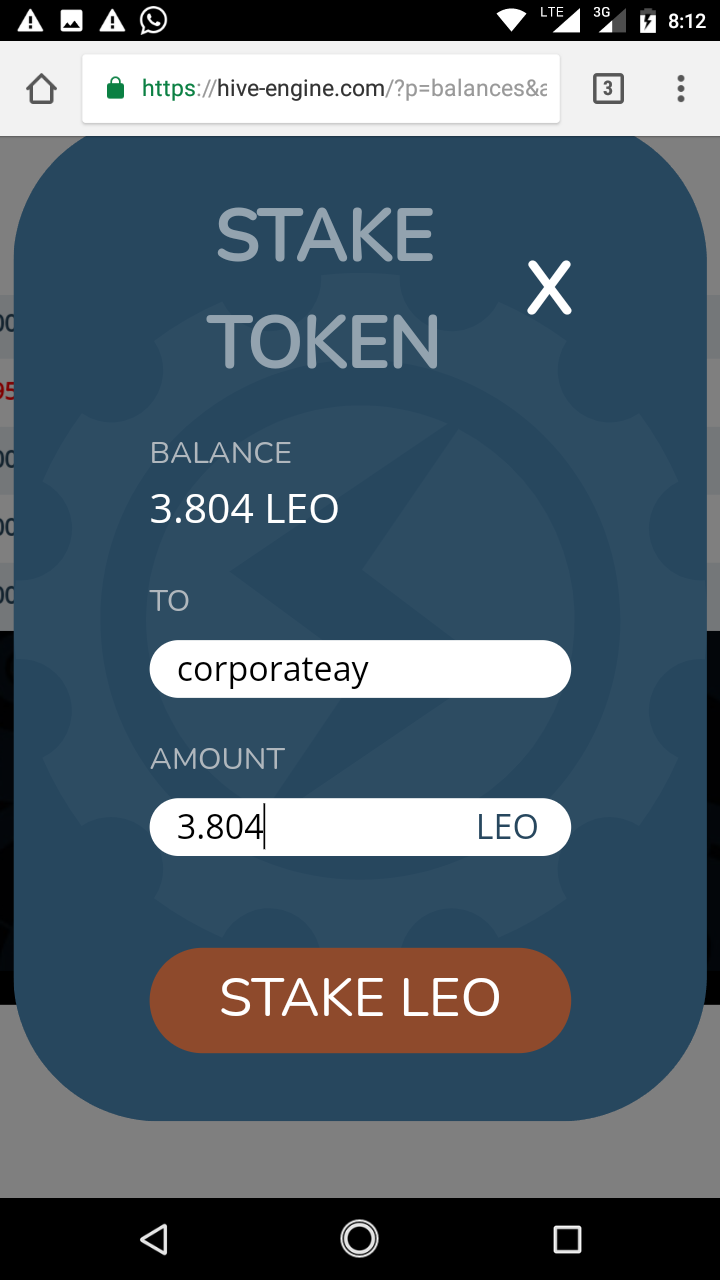Go back using the system back button
720x1280 pixels.
[153, 1240]
